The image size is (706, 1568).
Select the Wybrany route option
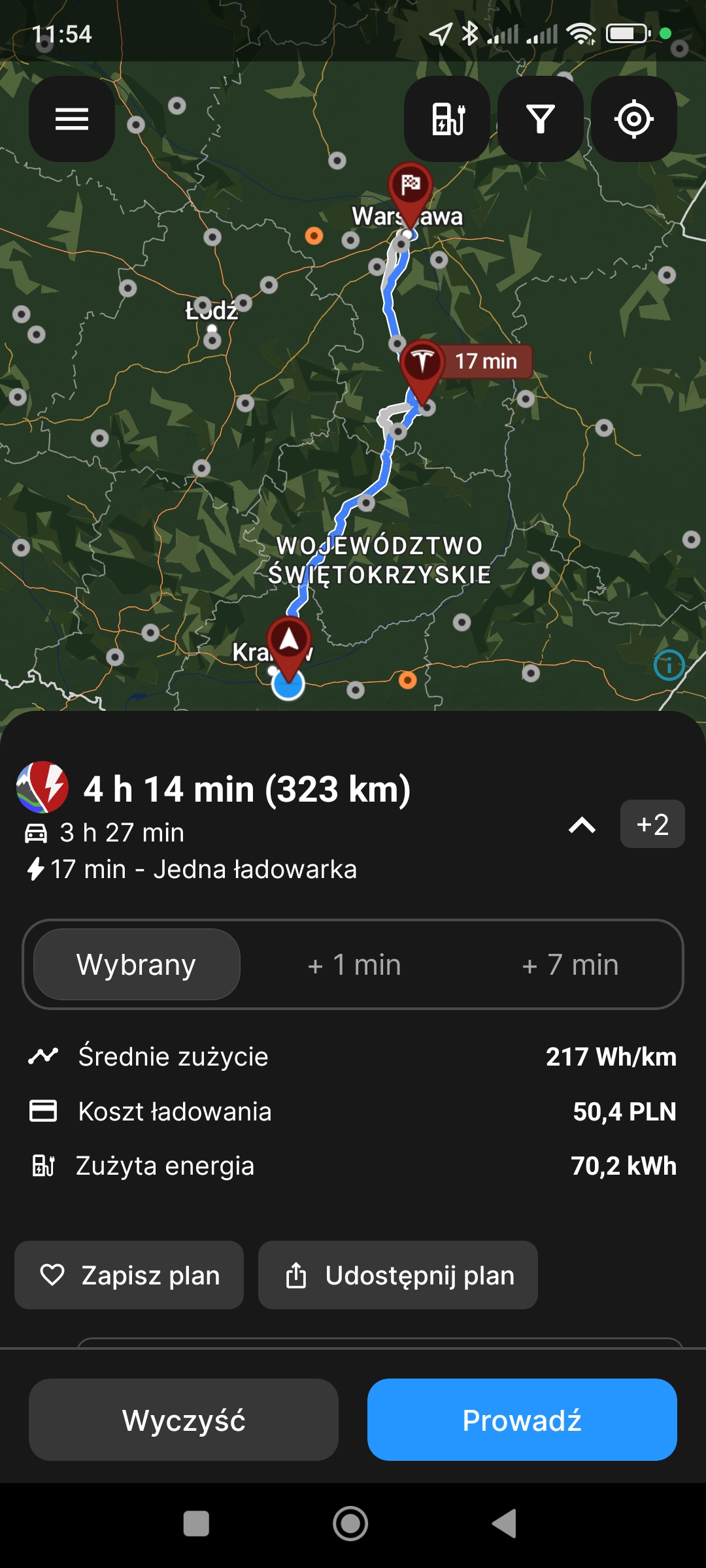[137, 964]
